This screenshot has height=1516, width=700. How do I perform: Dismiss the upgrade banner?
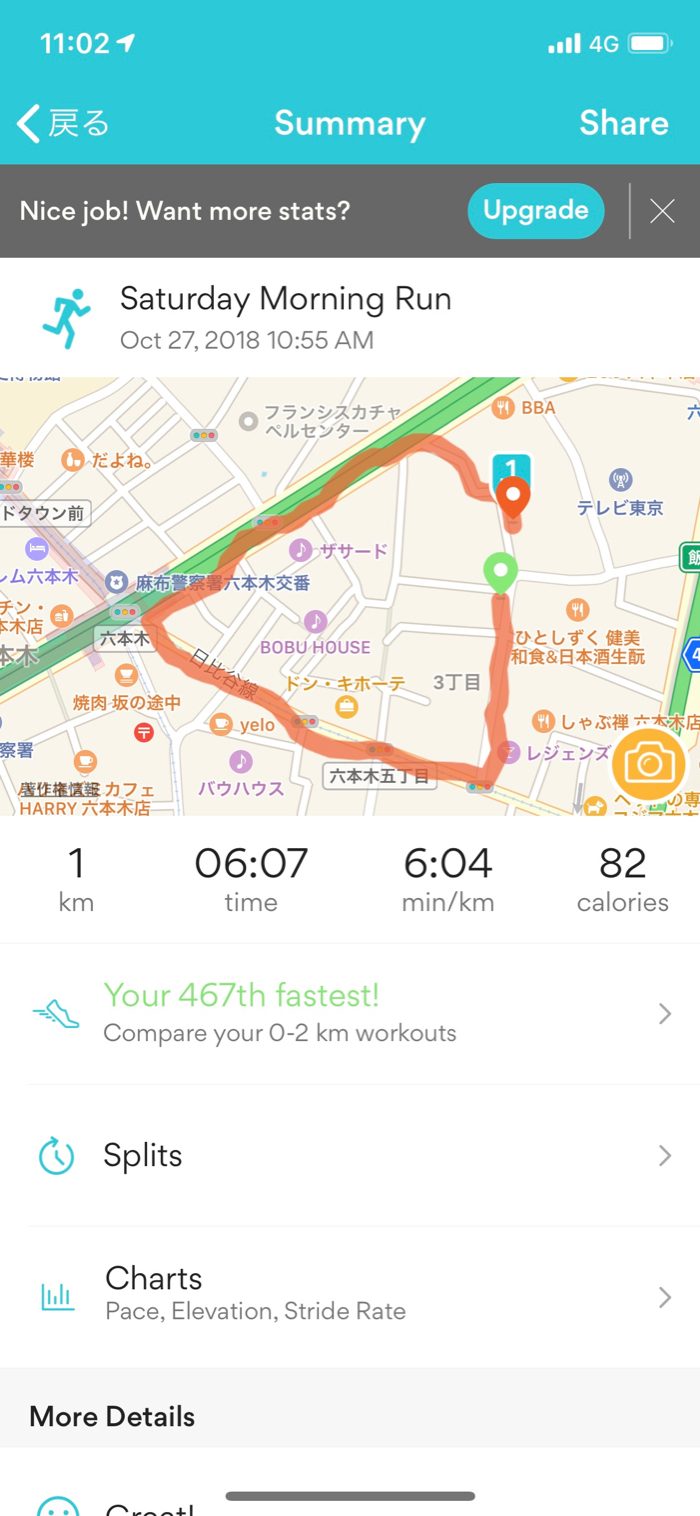pos(662,211)
